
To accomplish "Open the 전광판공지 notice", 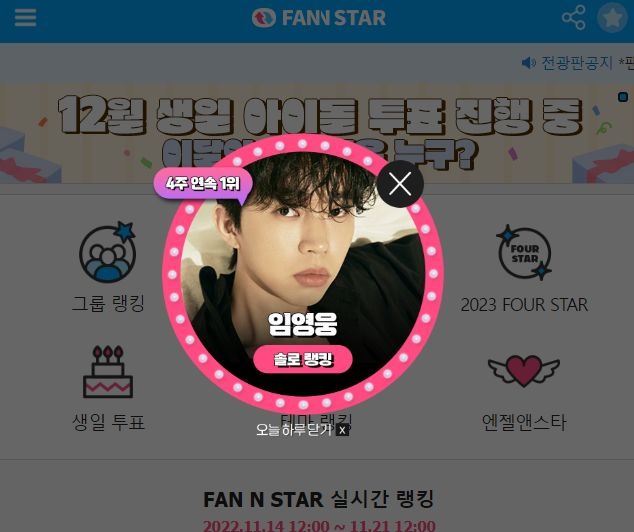I will coord(568,63).
